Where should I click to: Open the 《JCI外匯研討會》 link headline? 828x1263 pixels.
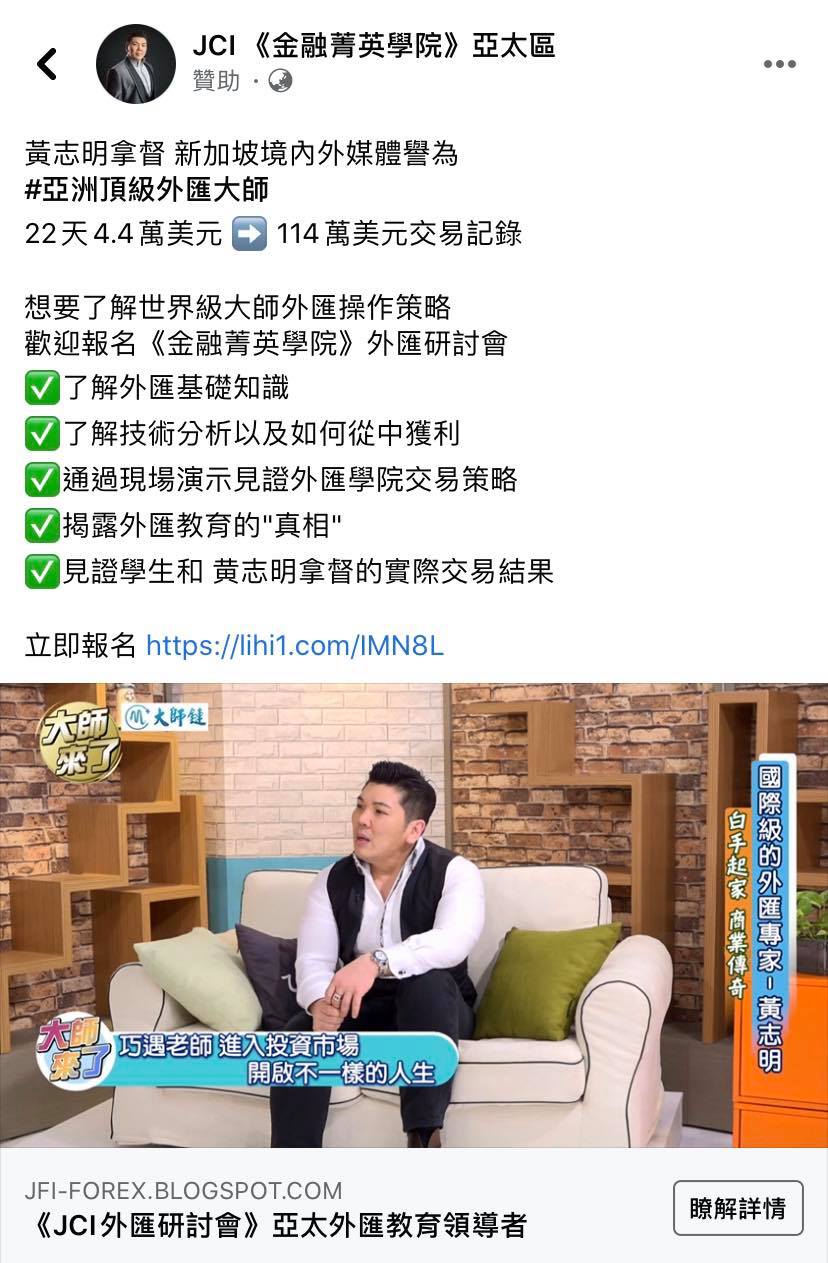pos(275,1225)
